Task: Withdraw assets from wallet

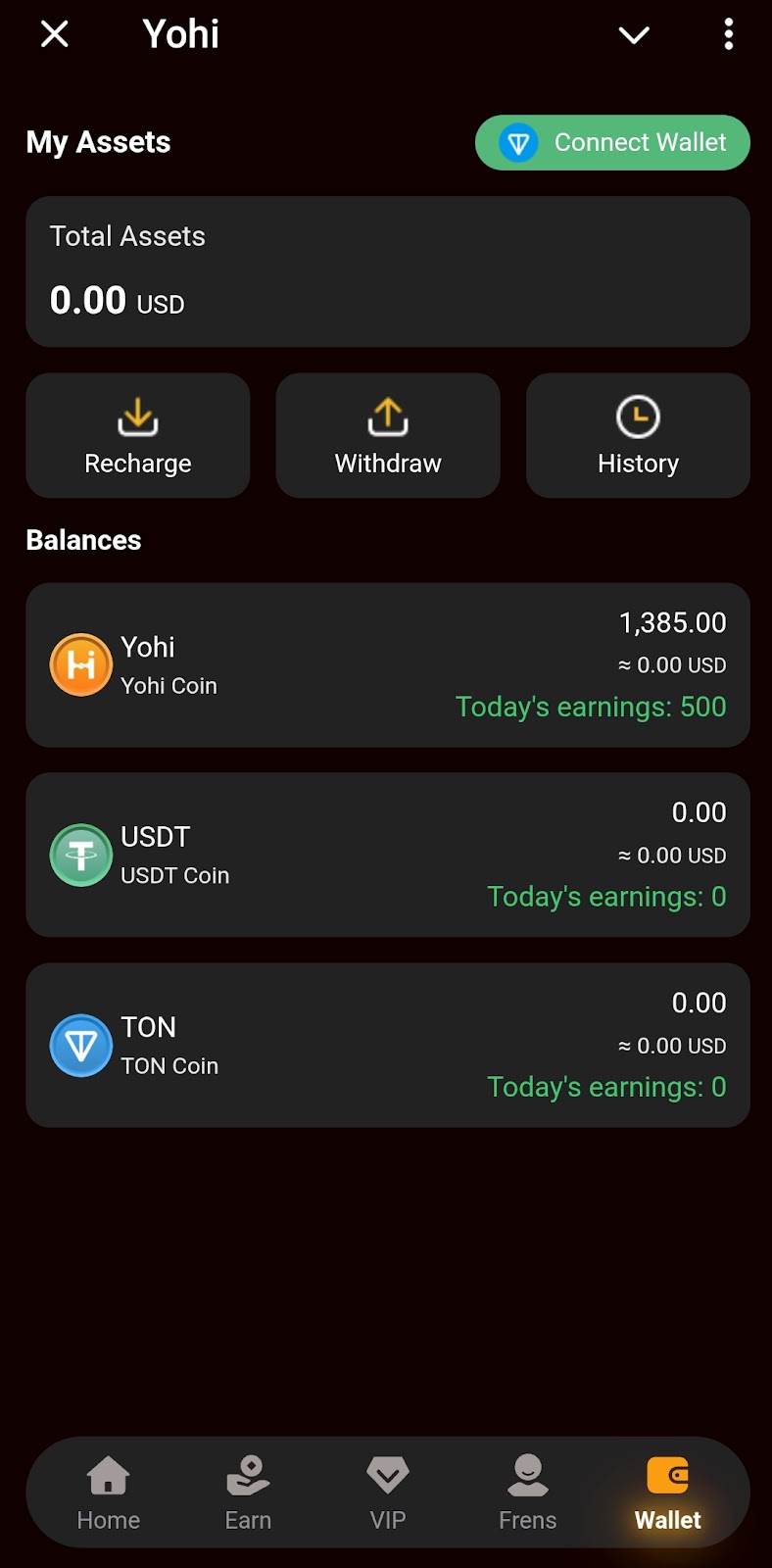Action: point(388,435)
